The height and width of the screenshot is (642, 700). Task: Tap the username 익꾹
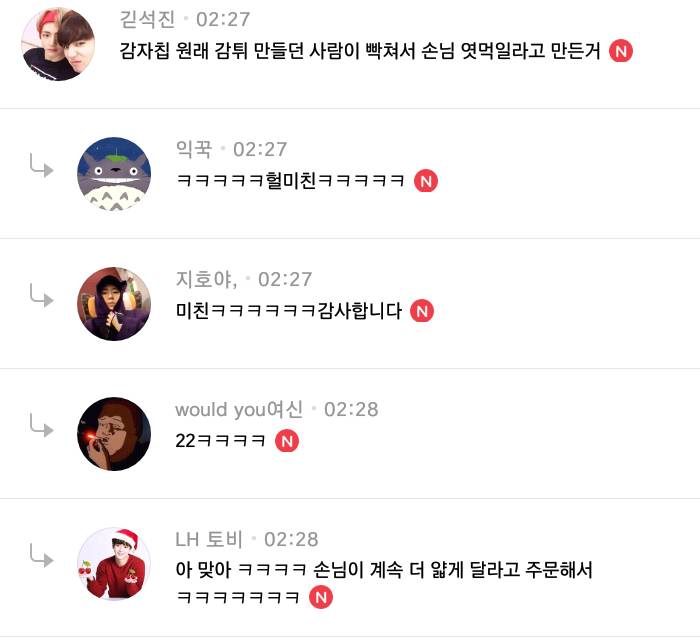click(194, 149)
